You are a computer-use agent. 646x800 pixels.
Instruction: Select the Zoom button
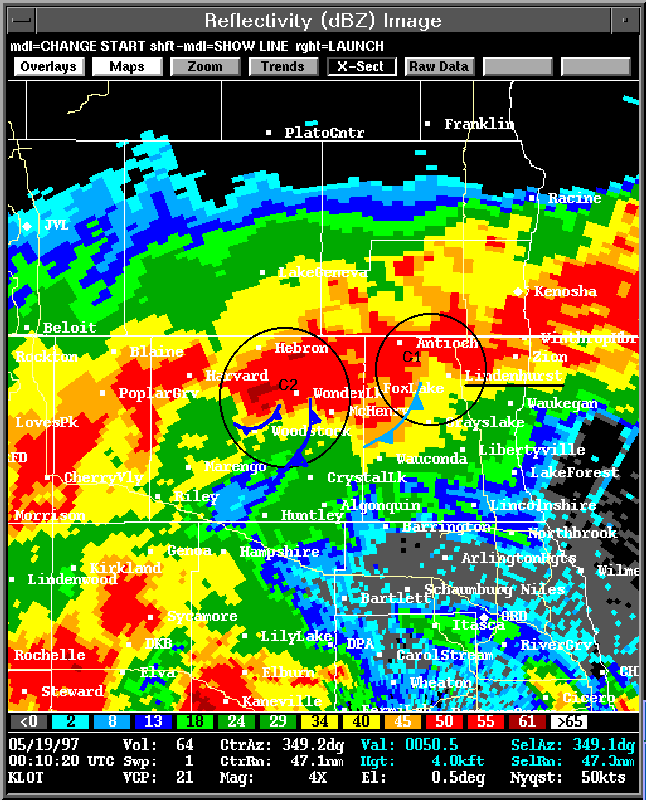pos(205,67)
